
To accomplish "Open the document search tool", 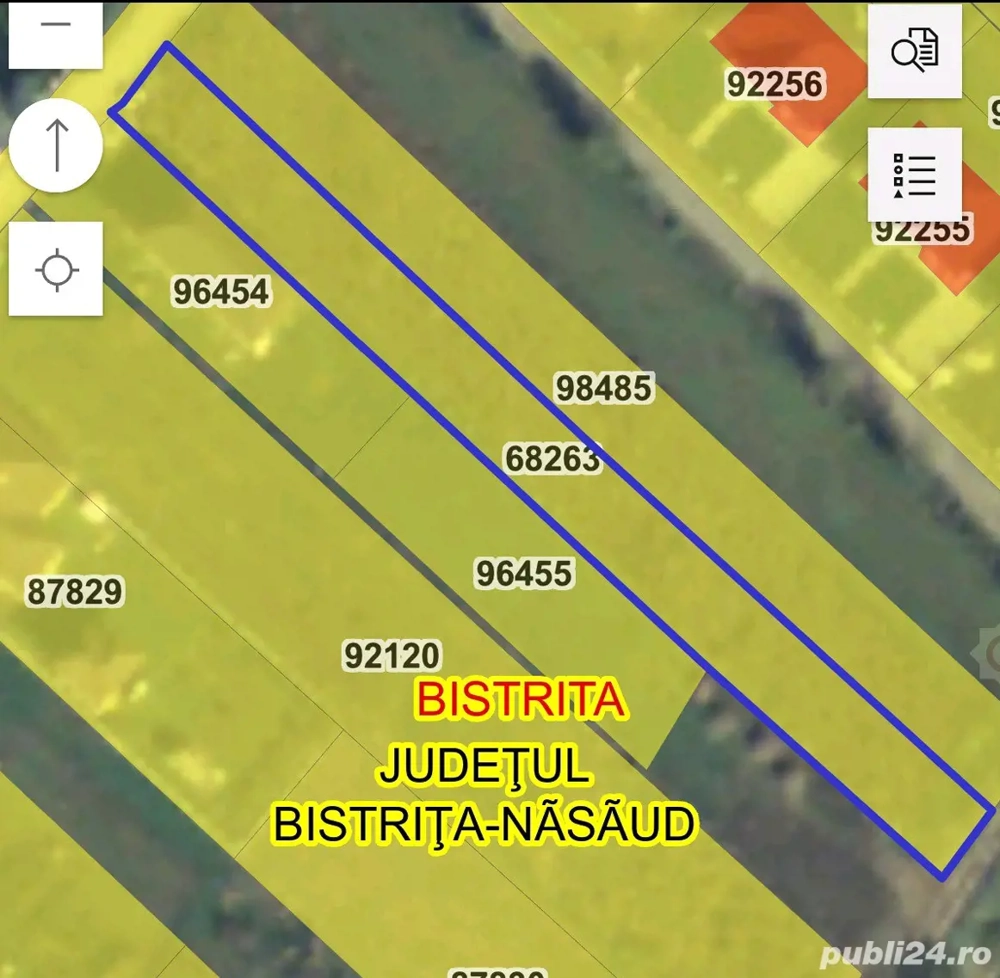I will (914, 50).
